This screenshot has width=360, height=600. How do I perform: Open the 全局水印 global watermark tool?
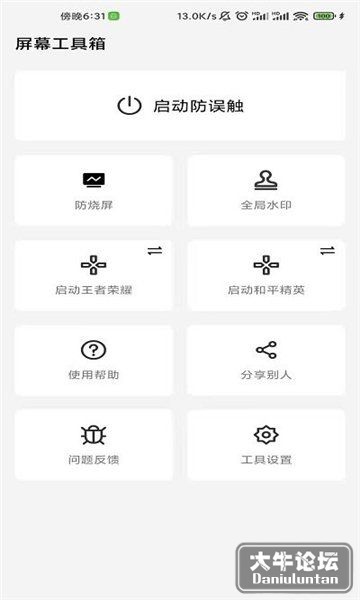(x=266, y=191)
